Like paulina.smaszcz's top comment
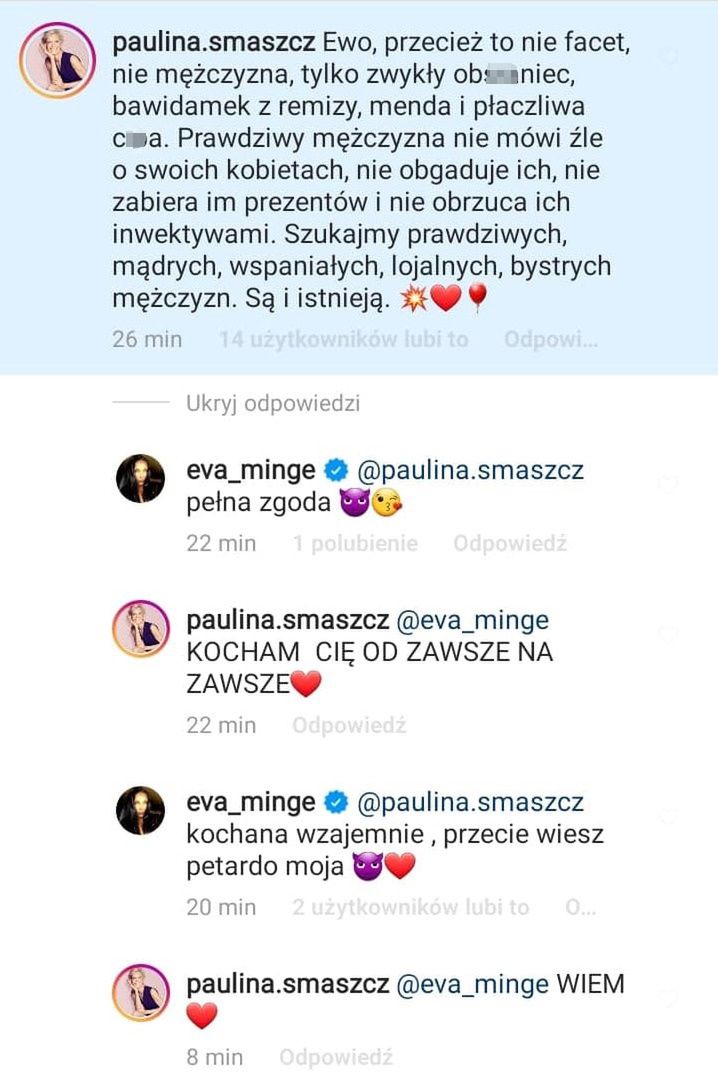This screenshot has width=718, height=1088. pos(667,57)
